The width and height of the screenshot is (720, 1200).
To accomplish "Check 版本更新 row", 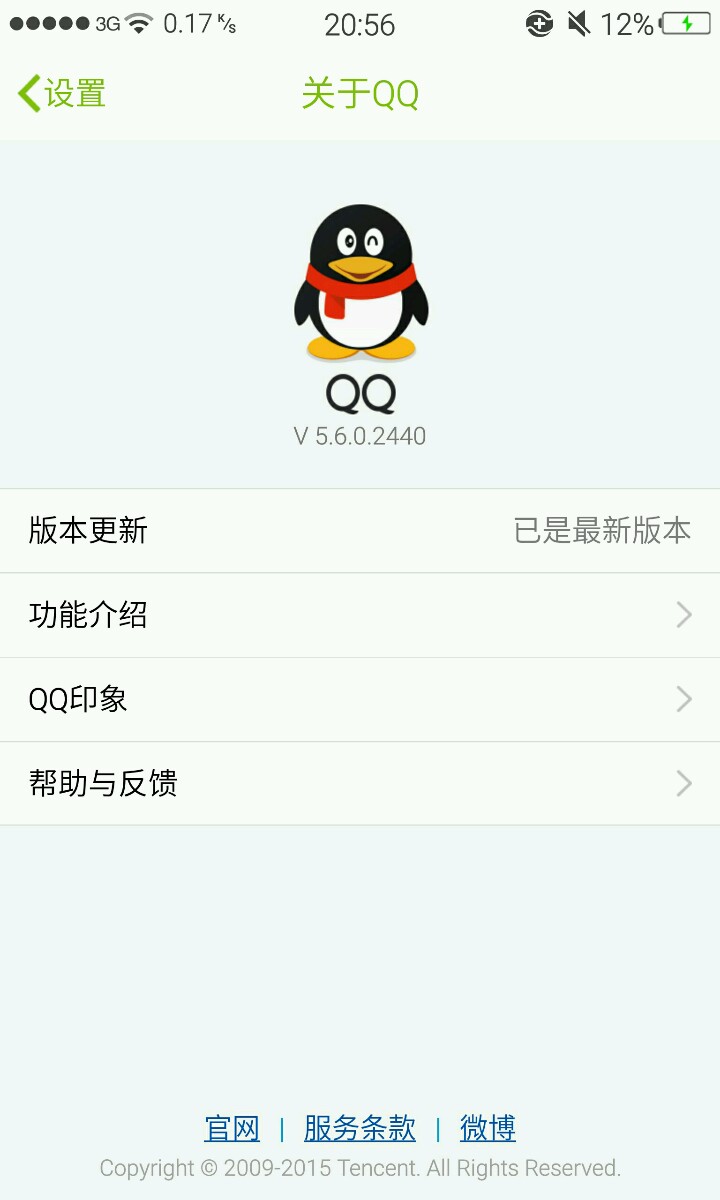I will tap(360, 531).
